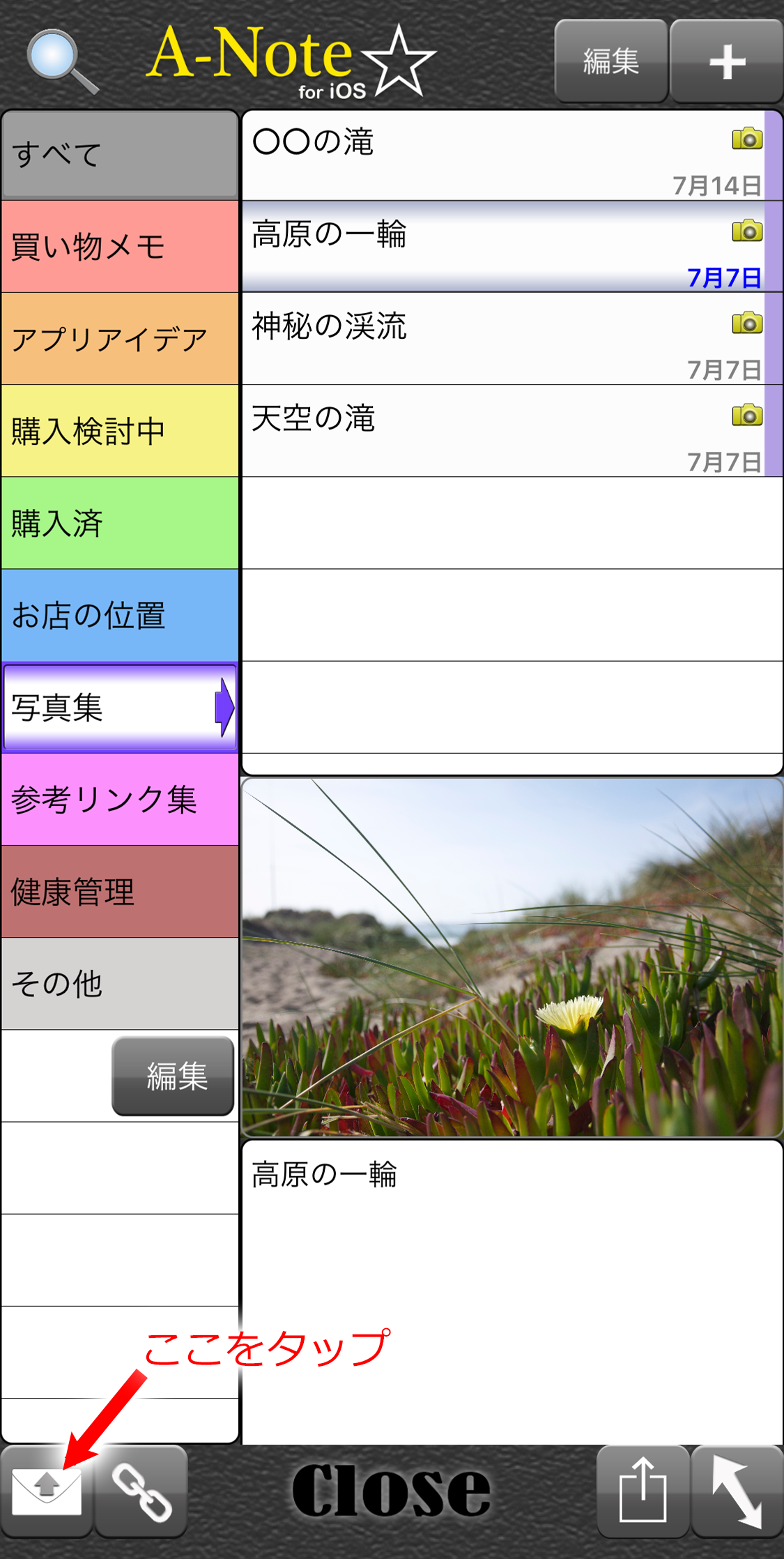Screen dimensions: 784x1559
Task: Open the その他 category
Action: [x=120, y=983]
